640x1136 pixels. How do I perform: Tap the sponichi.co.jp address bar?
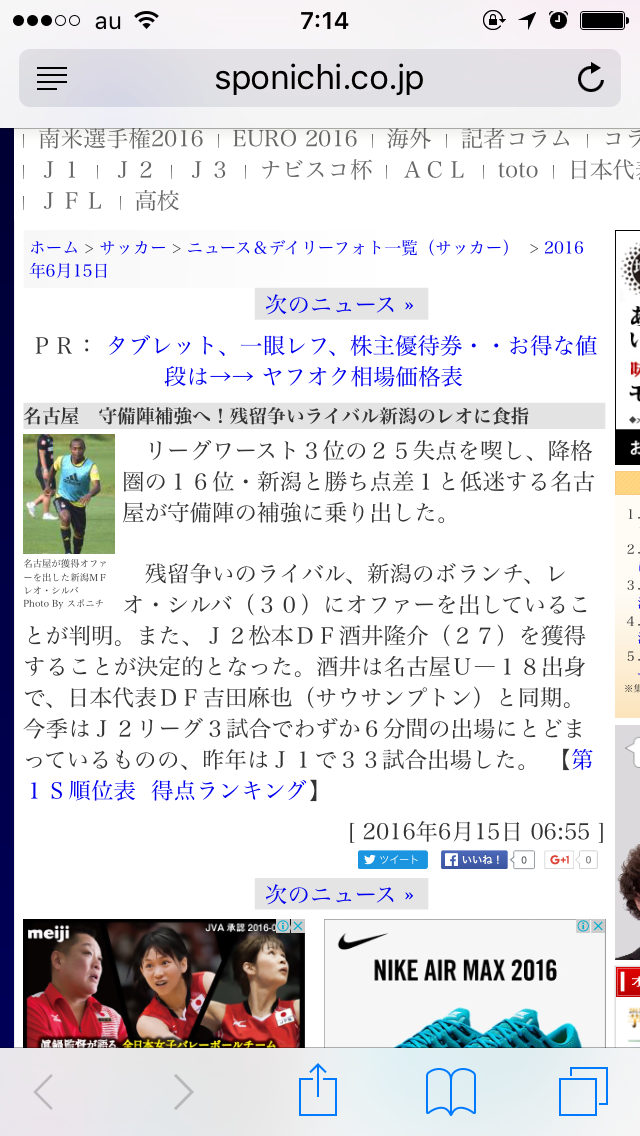point(319,78)
